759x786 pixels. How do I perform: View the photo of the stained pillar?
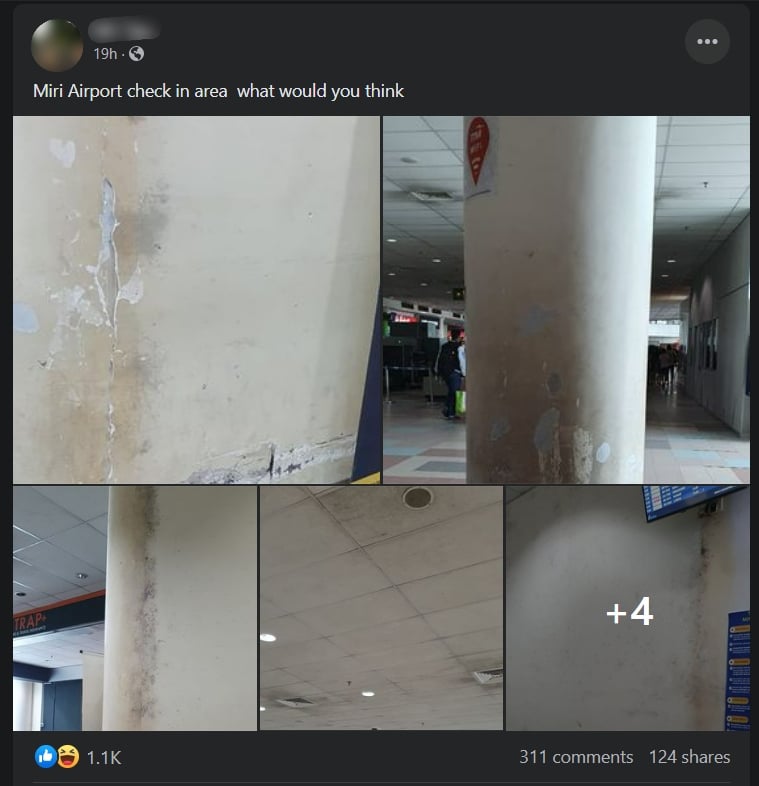(565, 300)
